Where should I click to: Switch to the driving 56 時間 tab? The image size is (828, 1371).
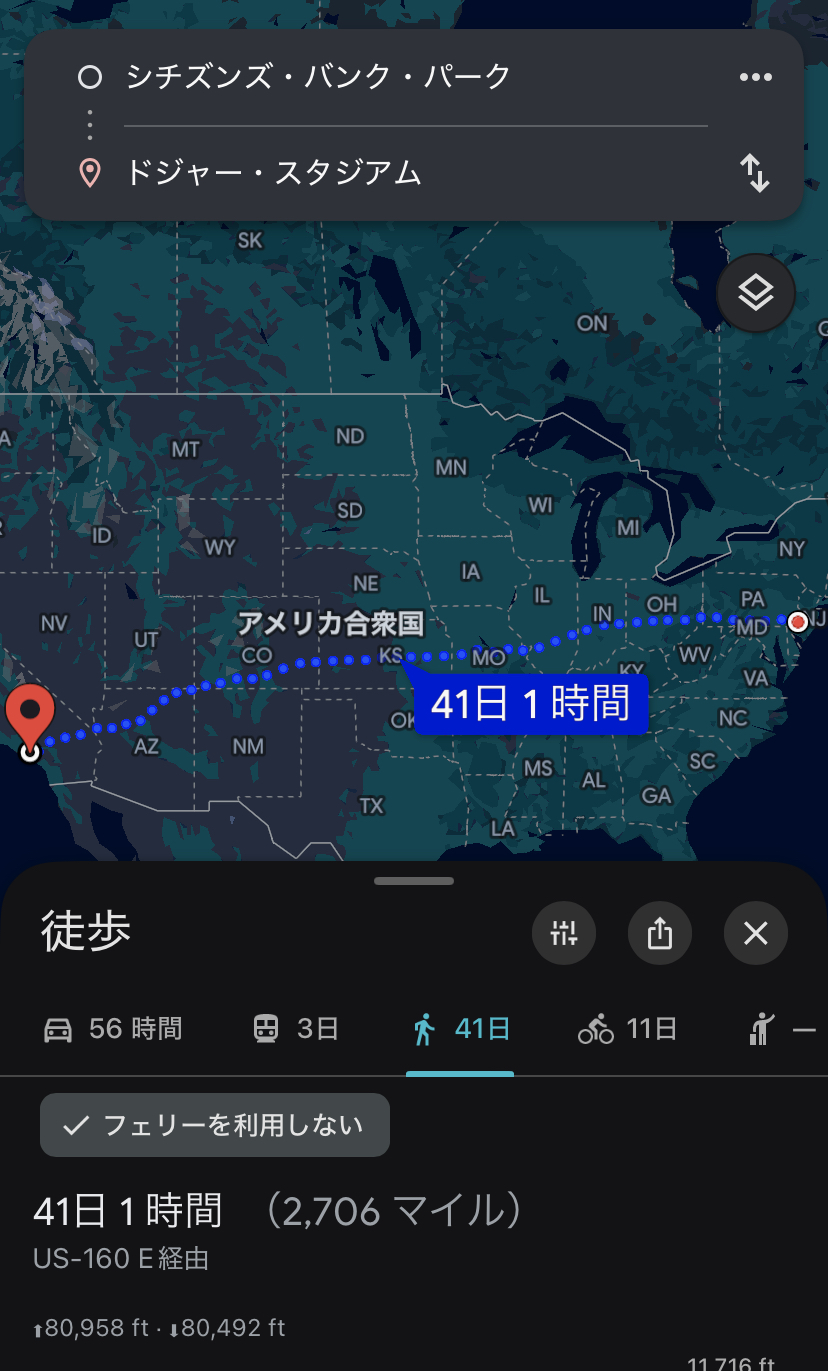tap(113, 1029)
